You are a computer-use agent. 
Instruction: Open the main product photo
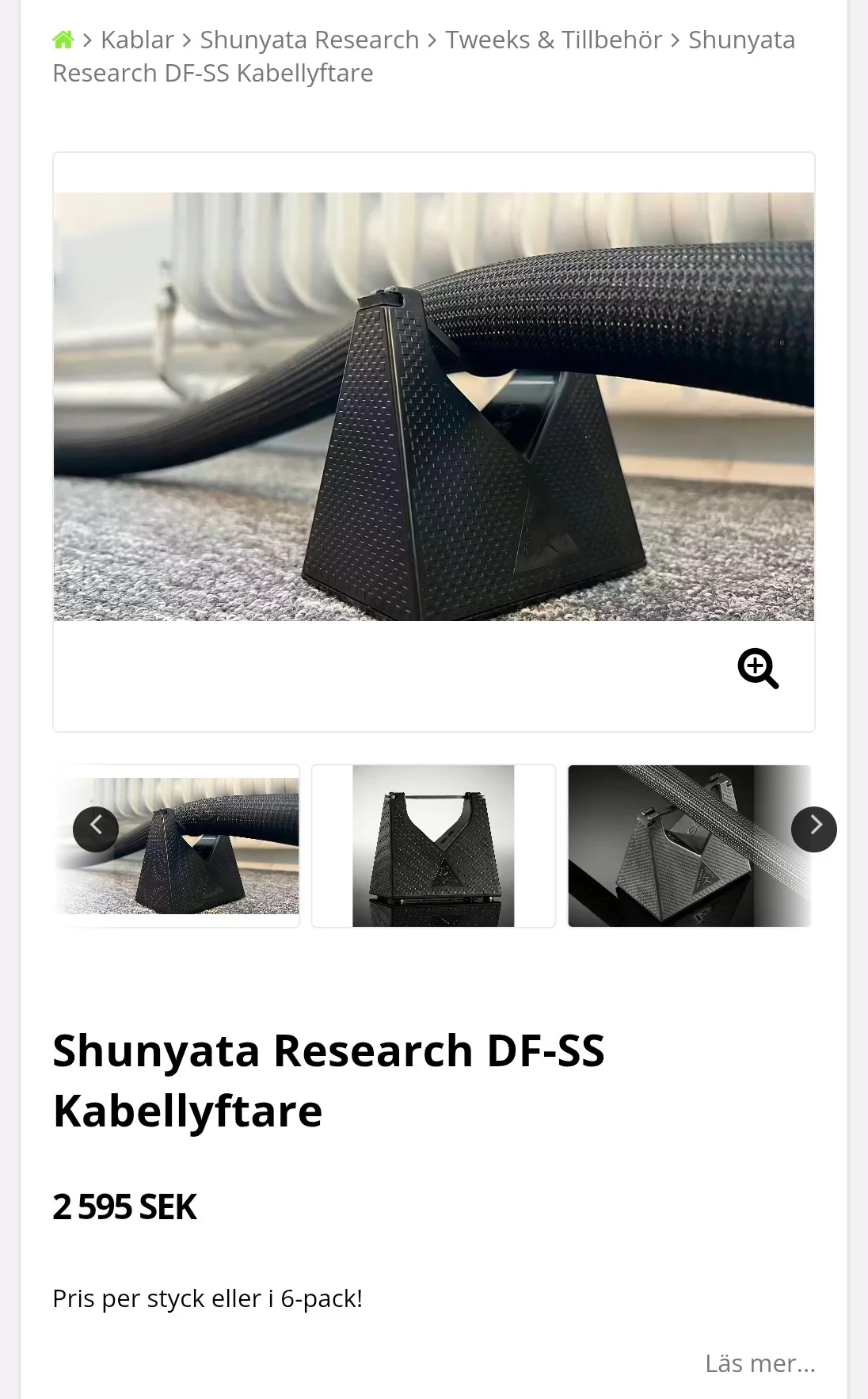point(433,406)
